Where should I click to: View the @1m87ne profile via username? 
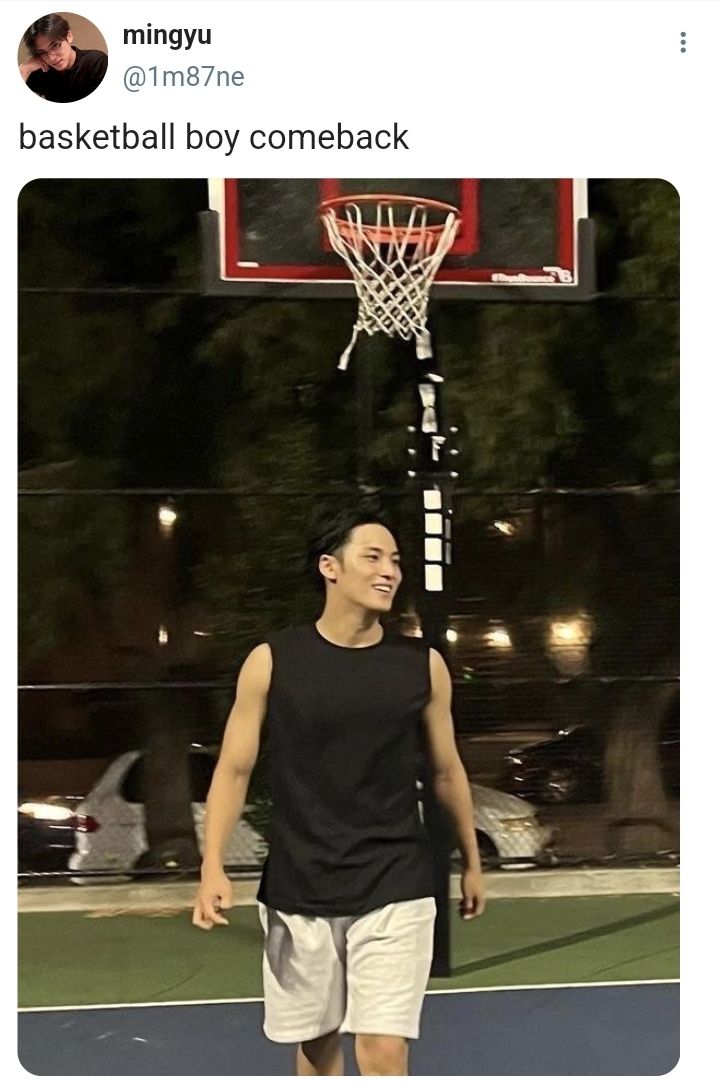(183, 77)
